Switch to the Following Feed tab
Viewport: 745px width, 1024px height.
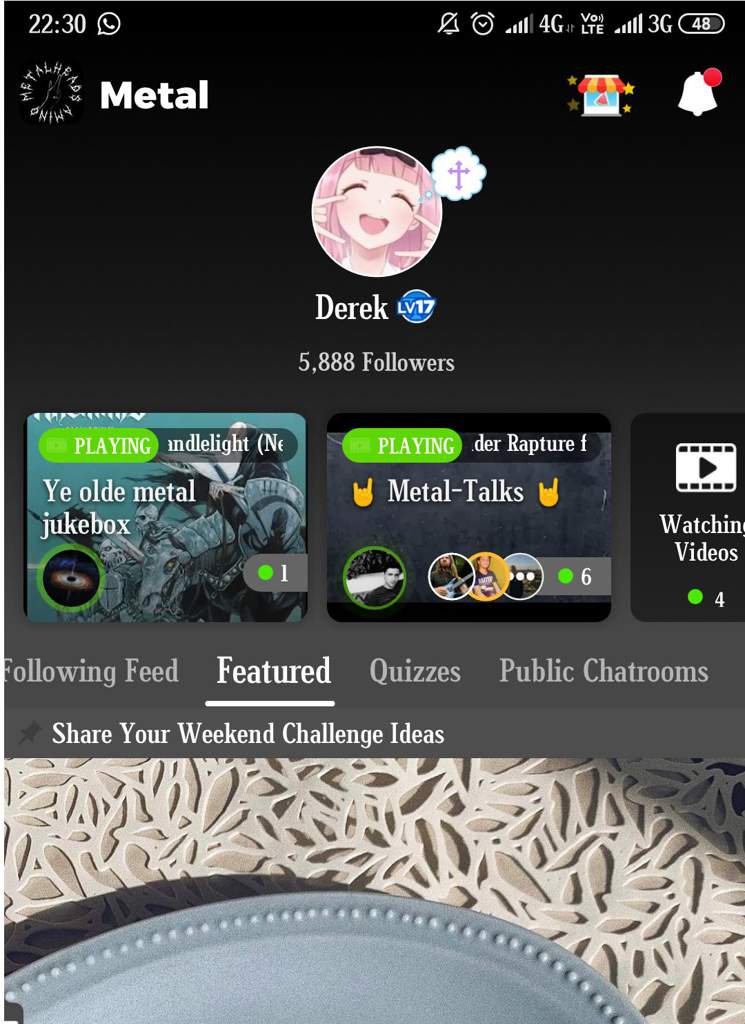pyautogui.click(x=90, y=671)
